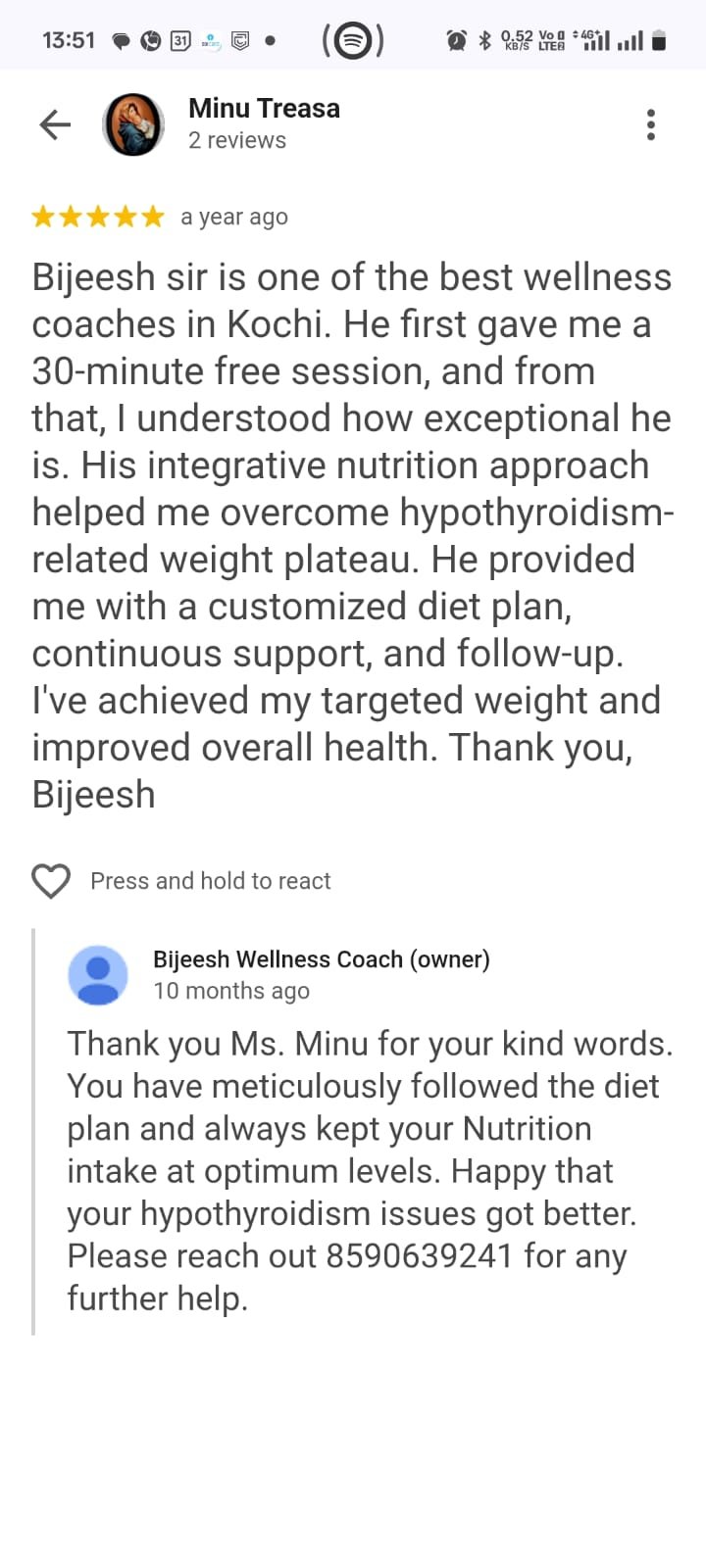Viewport: 706px width, 1568px height.
Task: Like the review with the heart icon
Action: coord(51,881)
